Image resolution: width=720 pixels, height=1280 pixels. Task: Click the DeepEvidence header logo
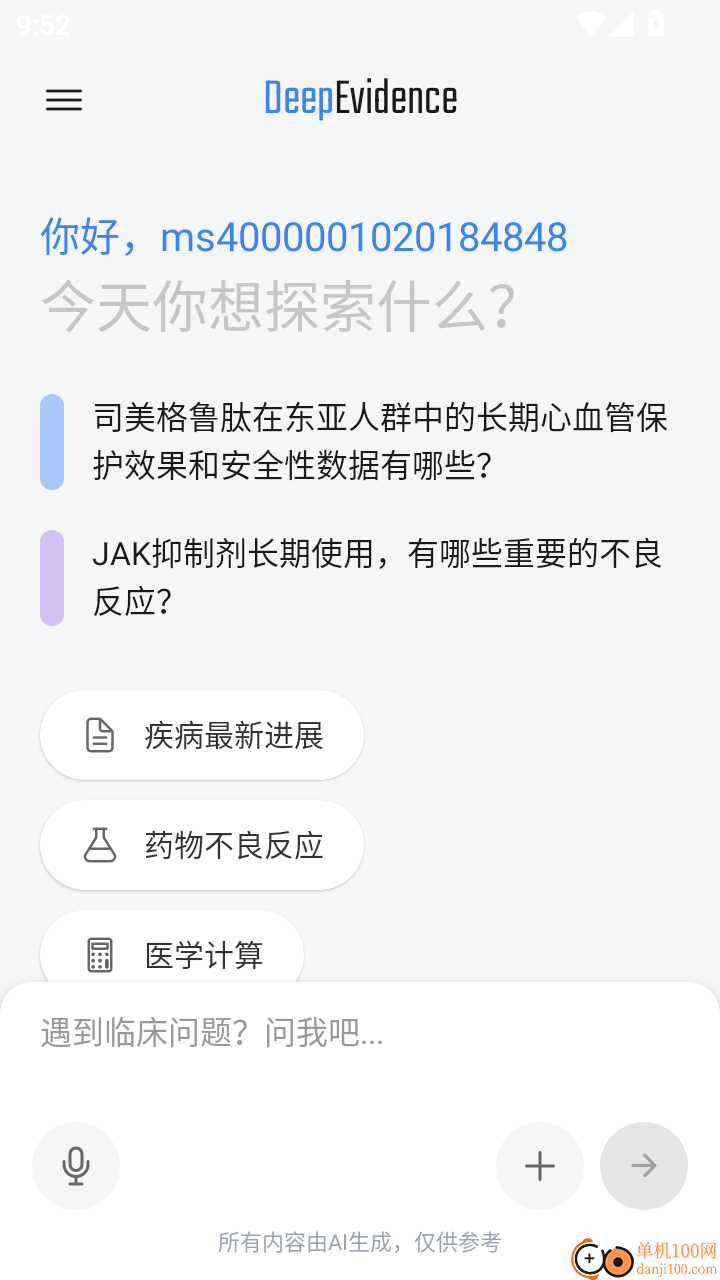[x=361, y=97]
